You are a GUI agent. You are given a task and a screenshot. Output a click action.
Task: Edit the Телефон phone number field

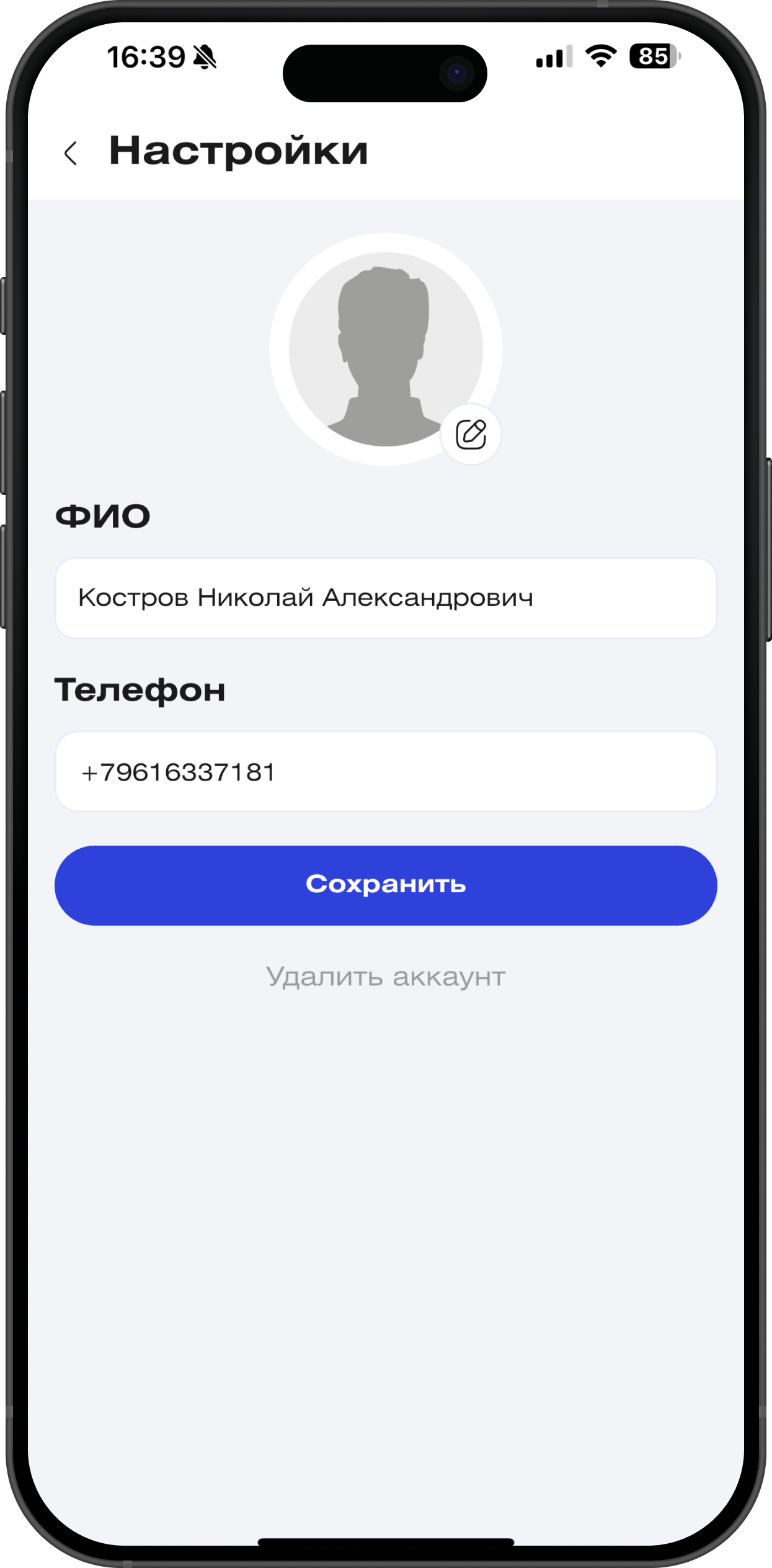point(385,772)
